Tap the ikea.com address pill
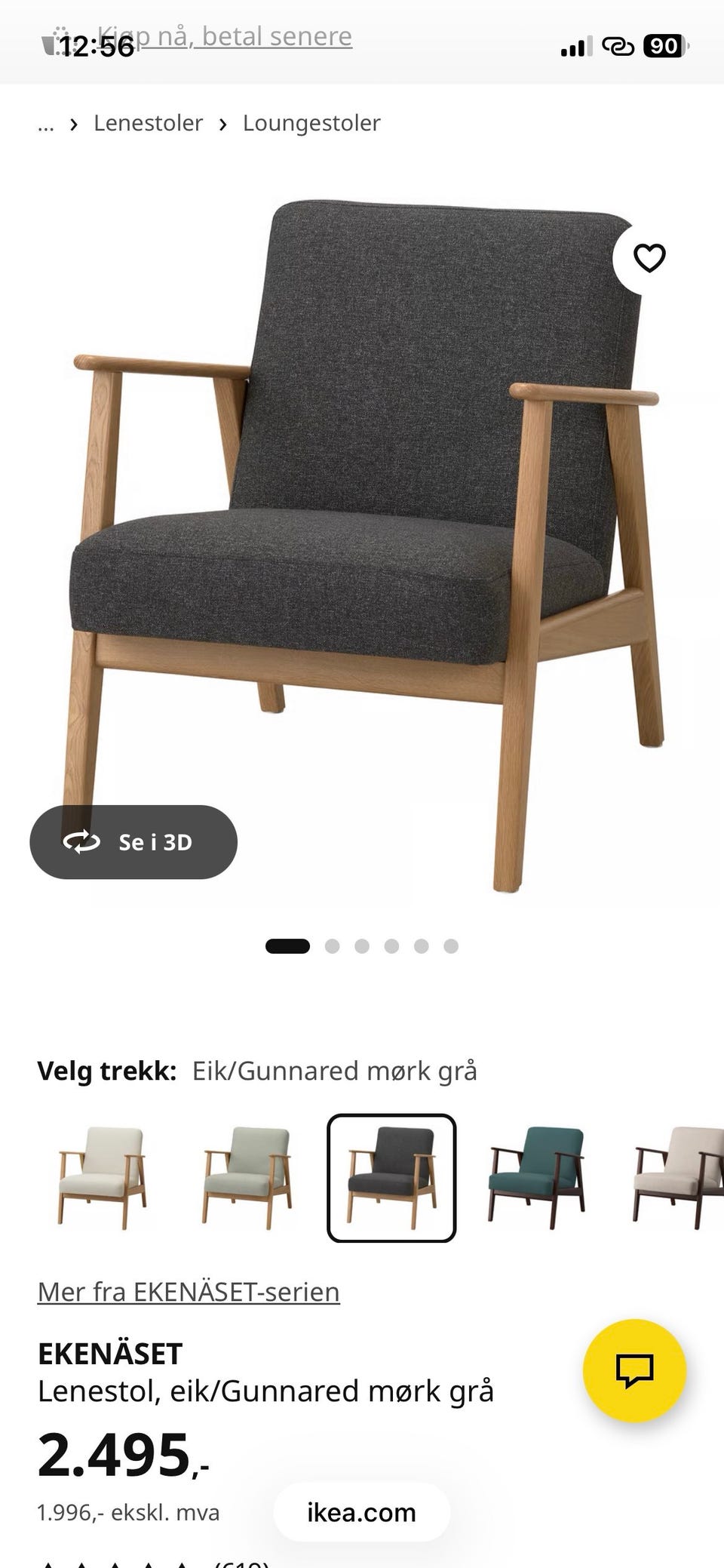 362,1512
